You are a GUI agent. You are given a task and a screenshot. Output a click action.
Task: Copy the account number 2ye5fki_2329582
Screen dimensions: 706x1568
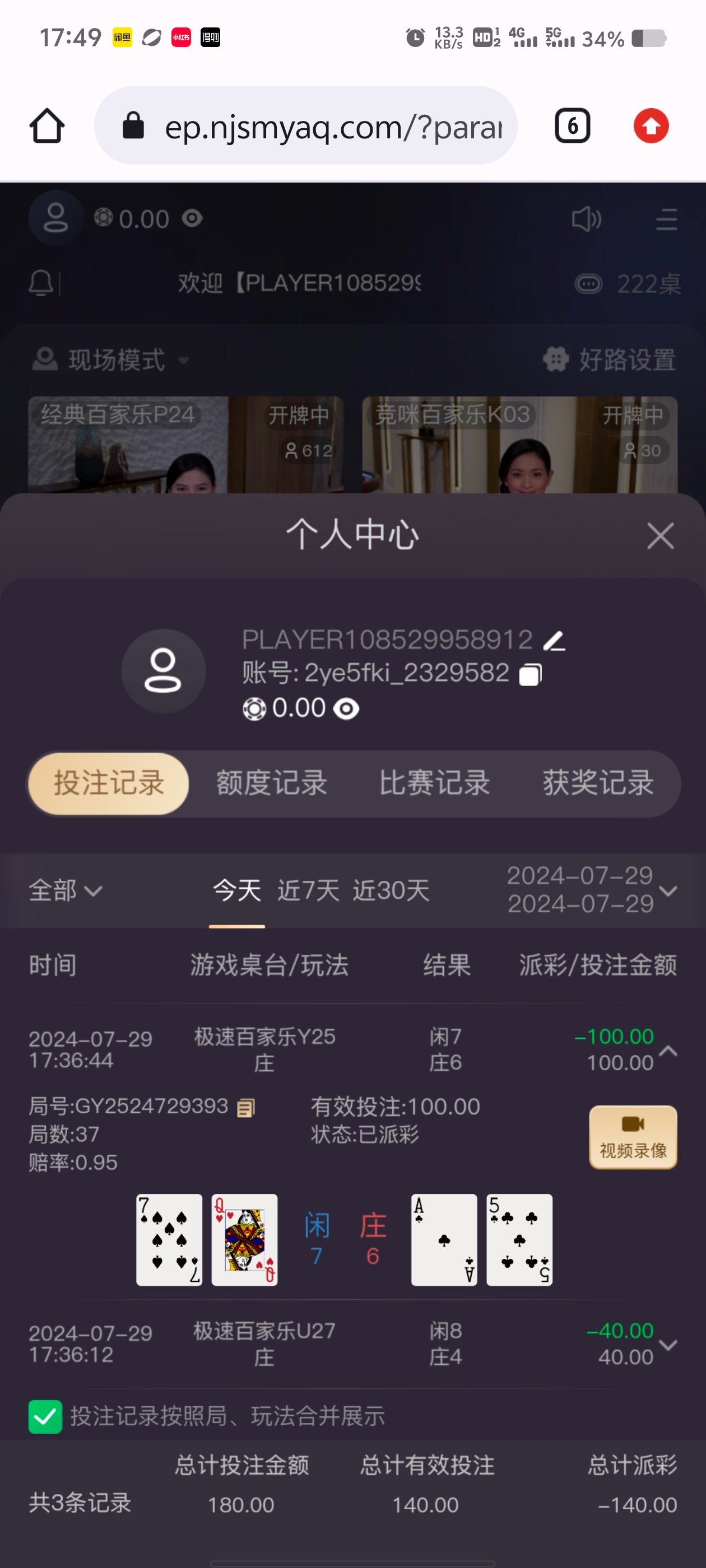point(531,674)
